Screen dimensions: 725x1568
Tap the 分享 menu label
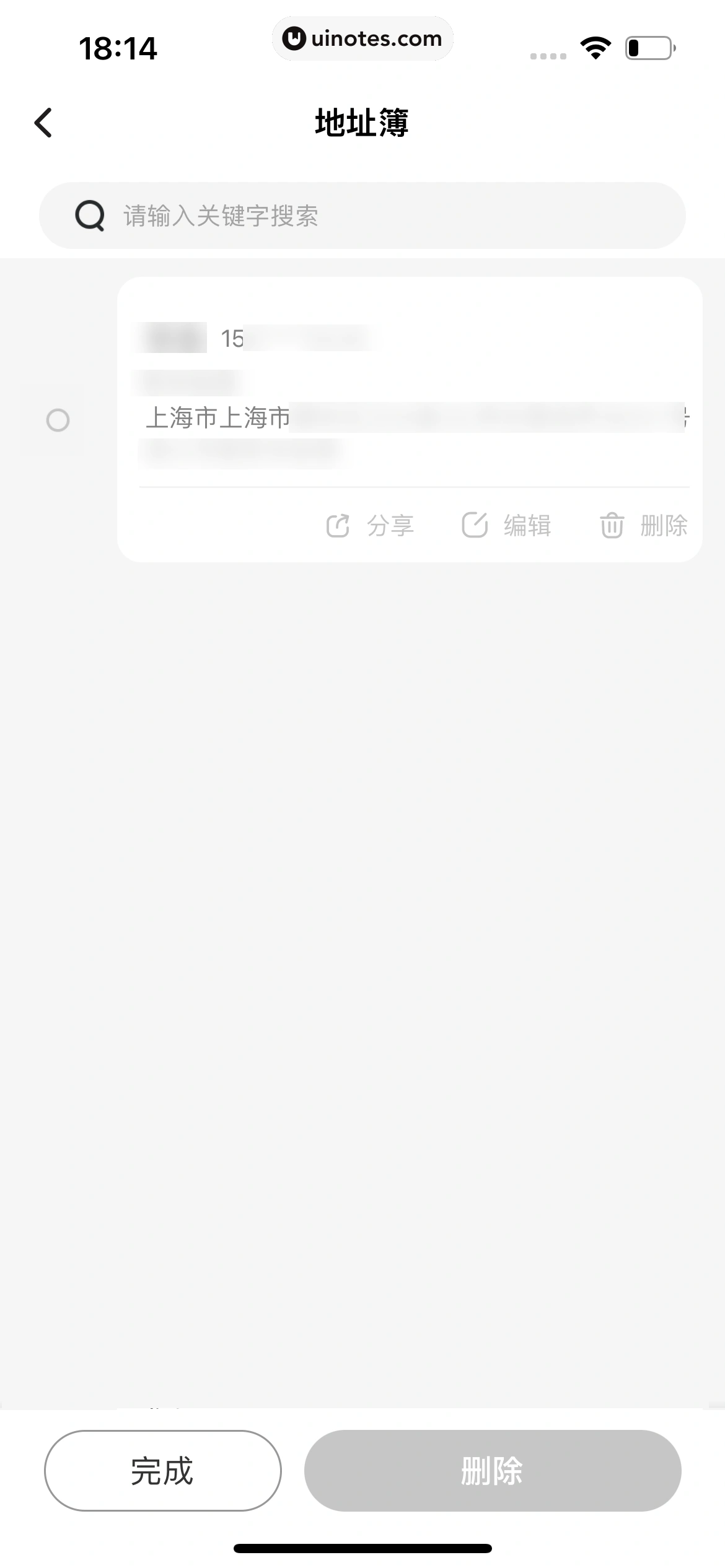392,525
